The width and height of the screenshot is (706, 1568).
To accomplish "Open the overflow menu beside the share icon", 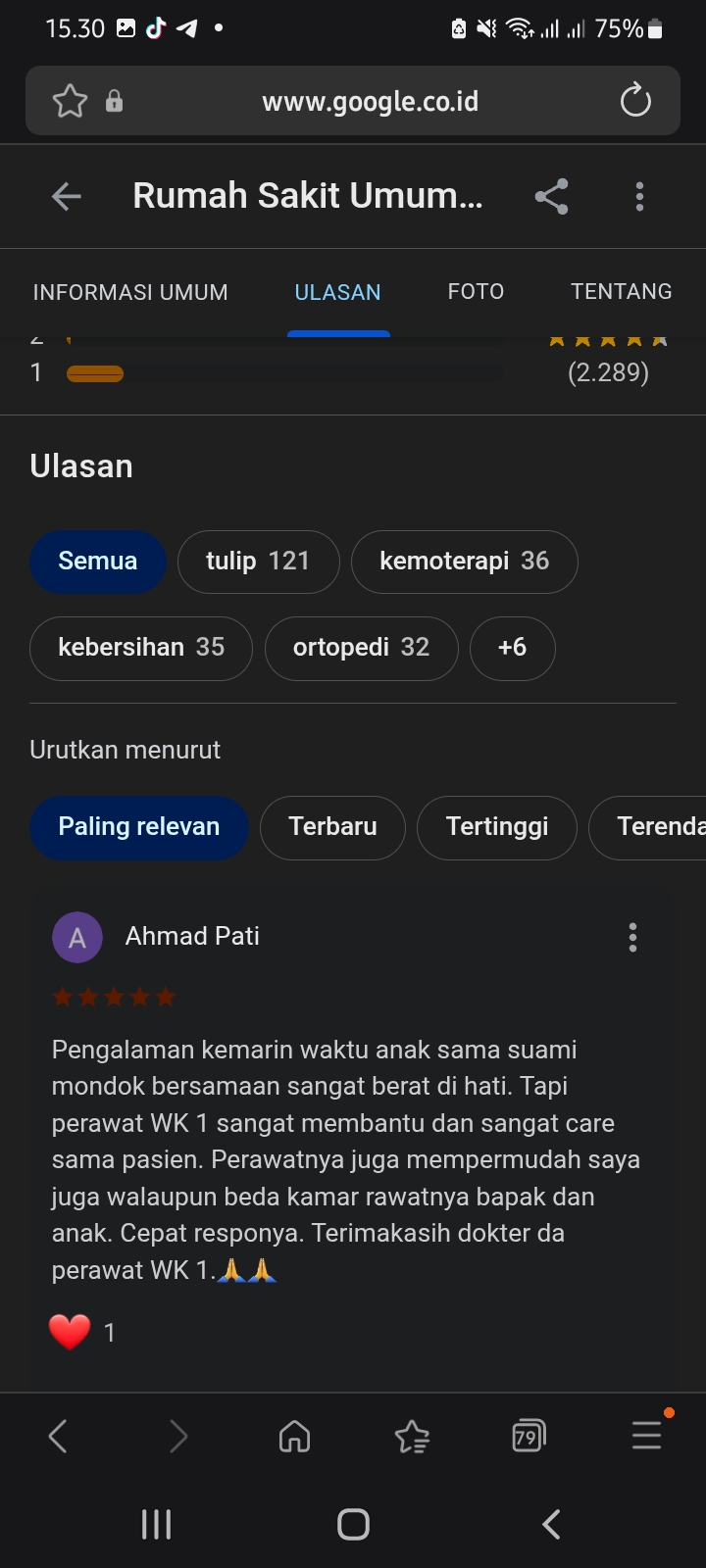I will 639,196.
